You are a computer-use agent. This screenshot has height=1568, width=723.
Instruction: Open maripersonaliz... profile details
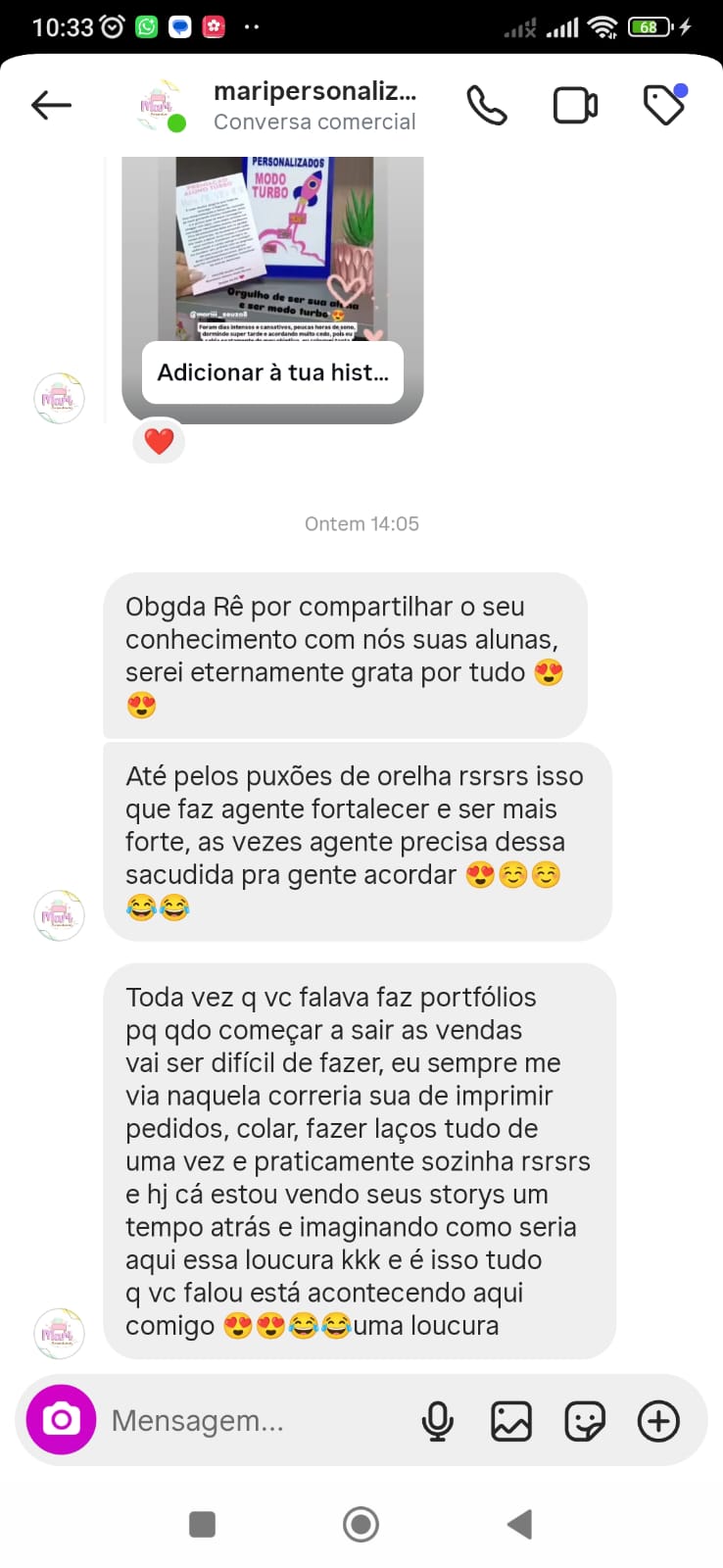(313, 105)
